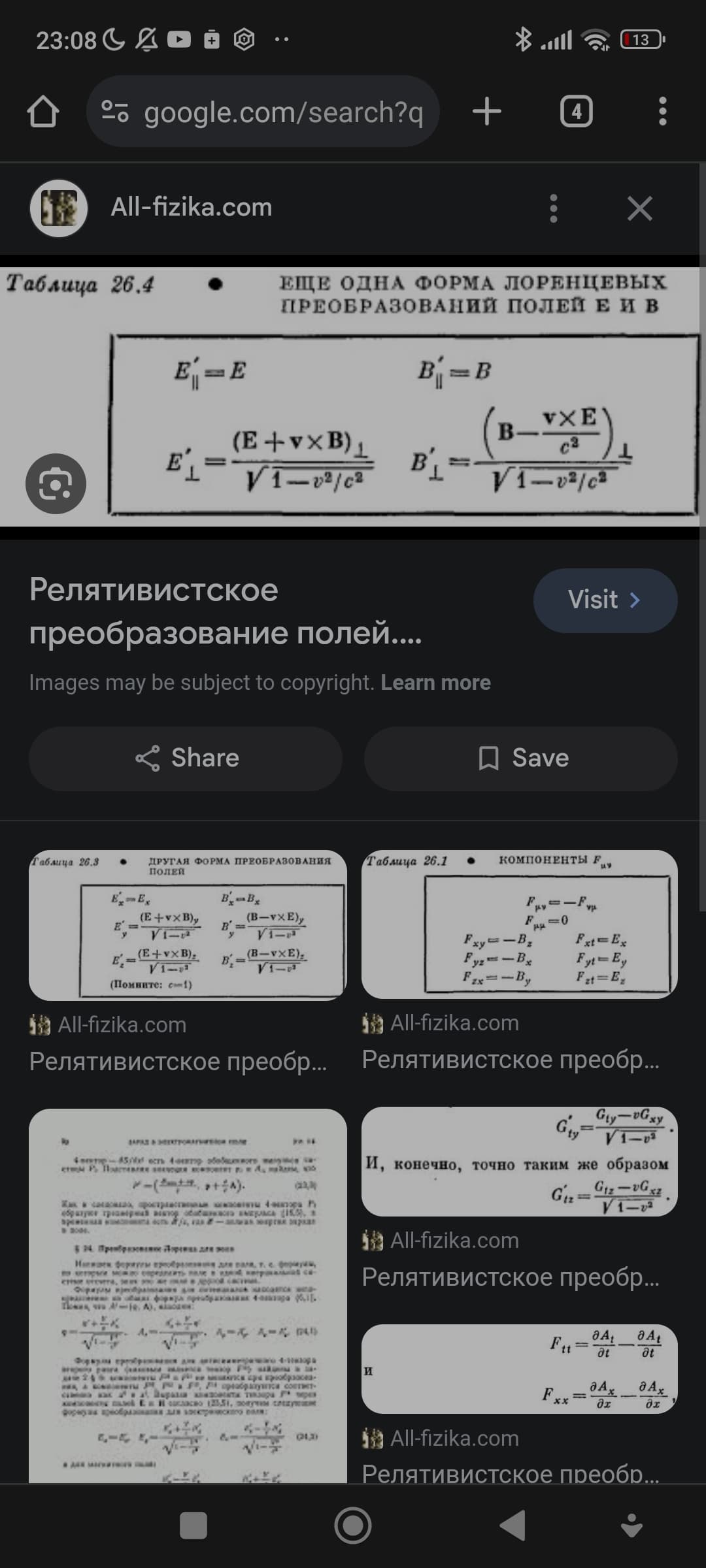Open the browser overflow menu
The height and width of the screenshot is (1568, 706).
coord(663,112)
